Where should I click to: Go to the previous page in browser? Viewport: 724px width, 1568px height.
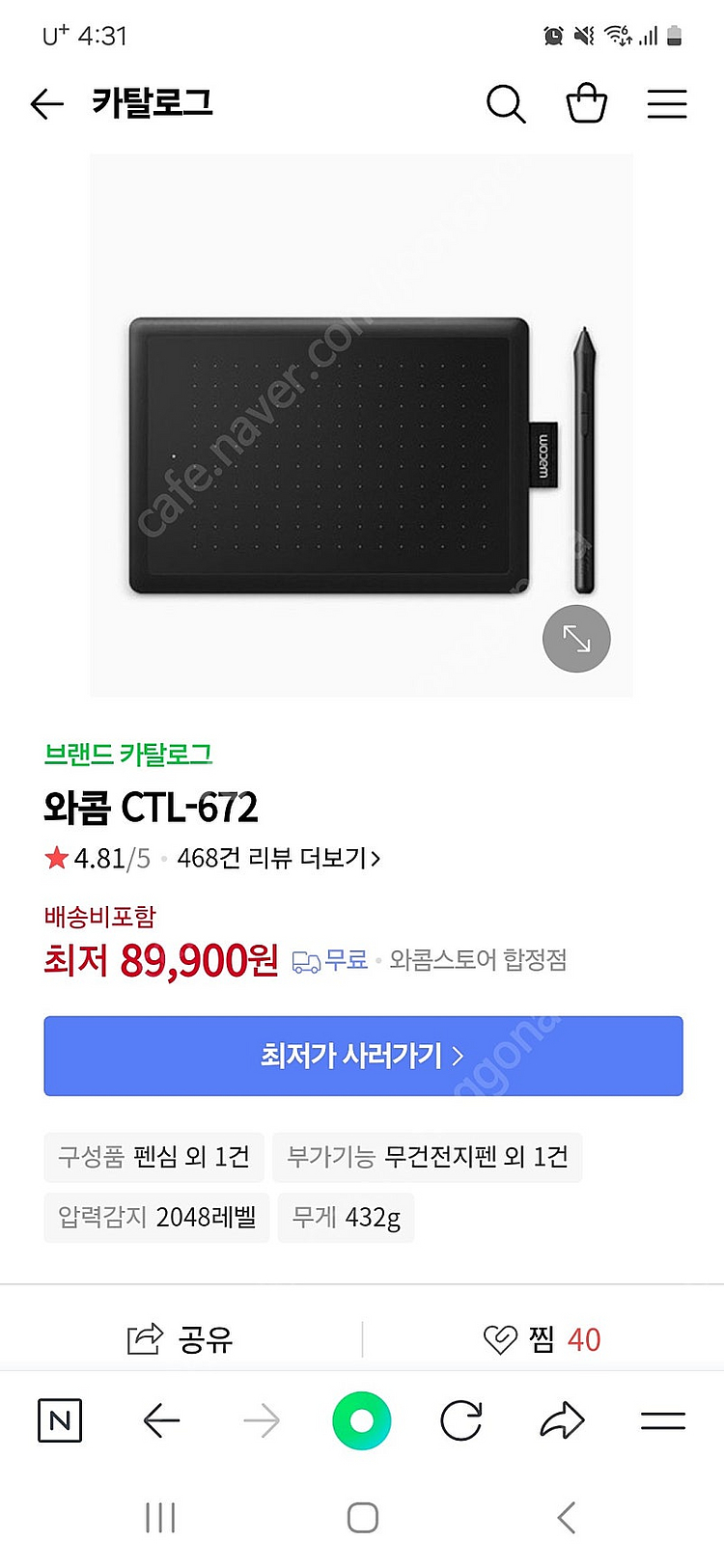pos(161,1420)
